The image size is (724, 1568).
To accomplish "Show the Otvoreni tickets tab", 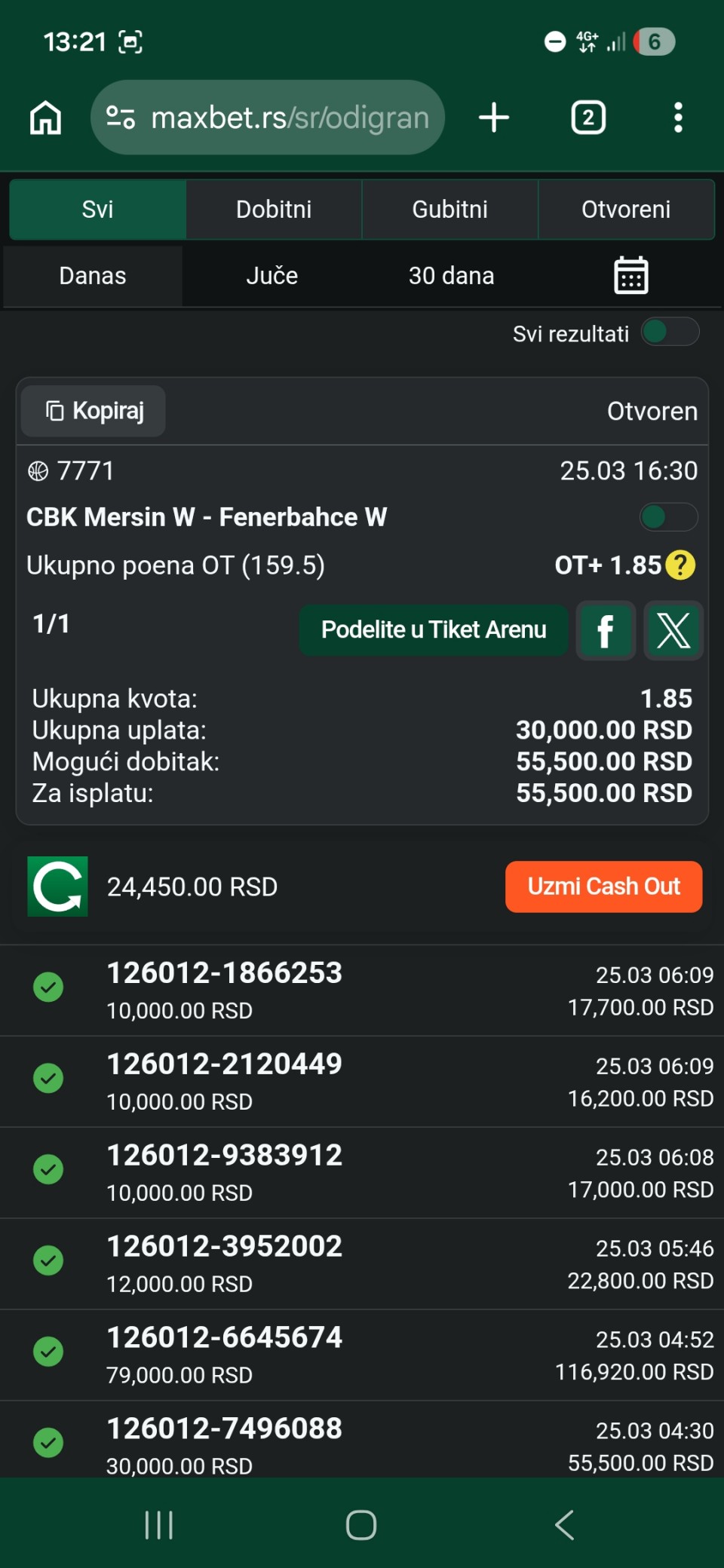I will 626,210.
